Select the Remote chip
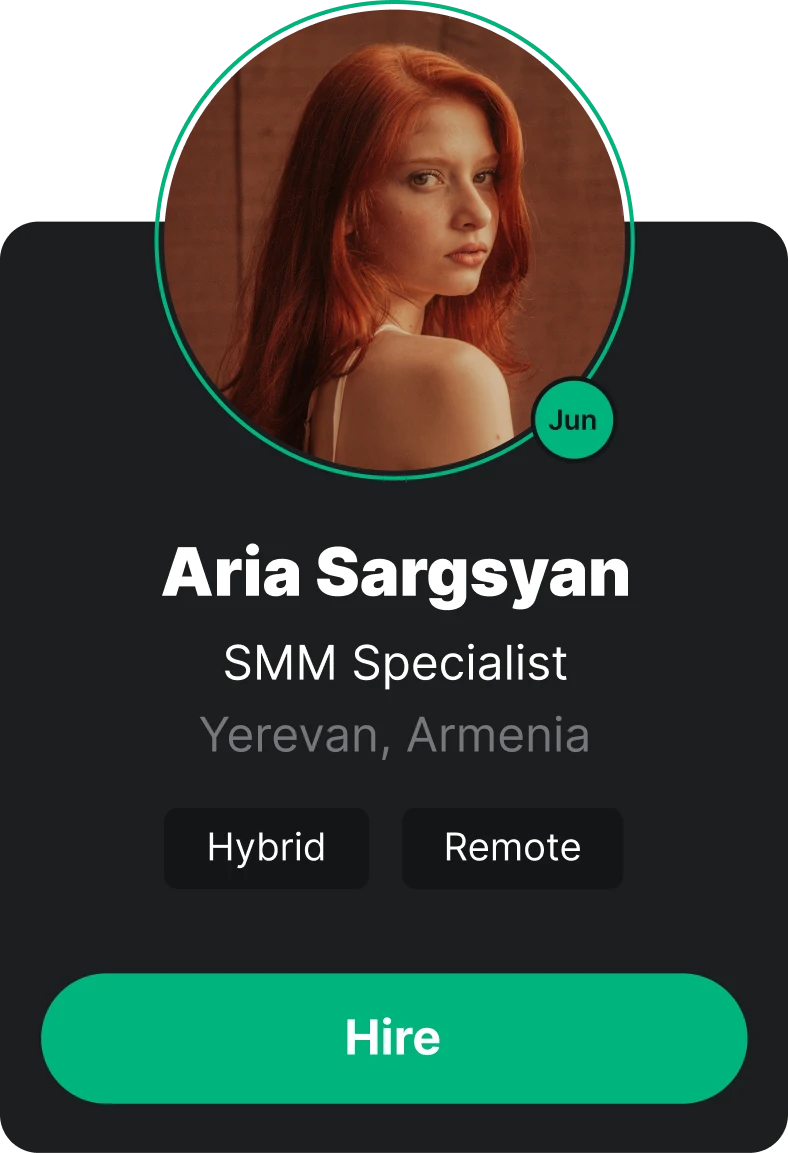Viewport: 788px width, 1153px height. pos(512,848)
